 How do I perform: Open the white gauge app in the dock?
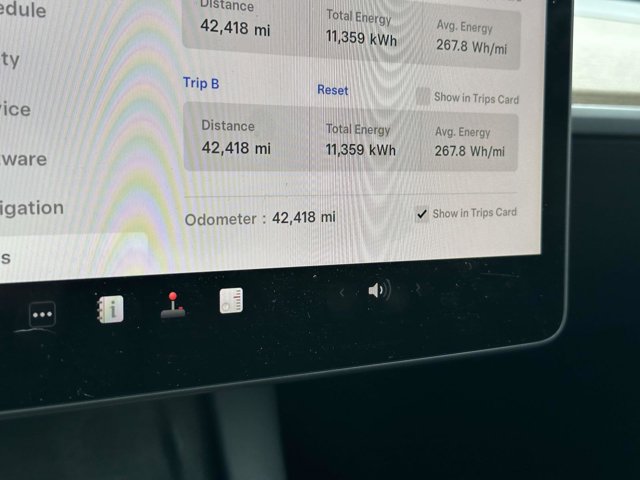click(x=231, y=300)
